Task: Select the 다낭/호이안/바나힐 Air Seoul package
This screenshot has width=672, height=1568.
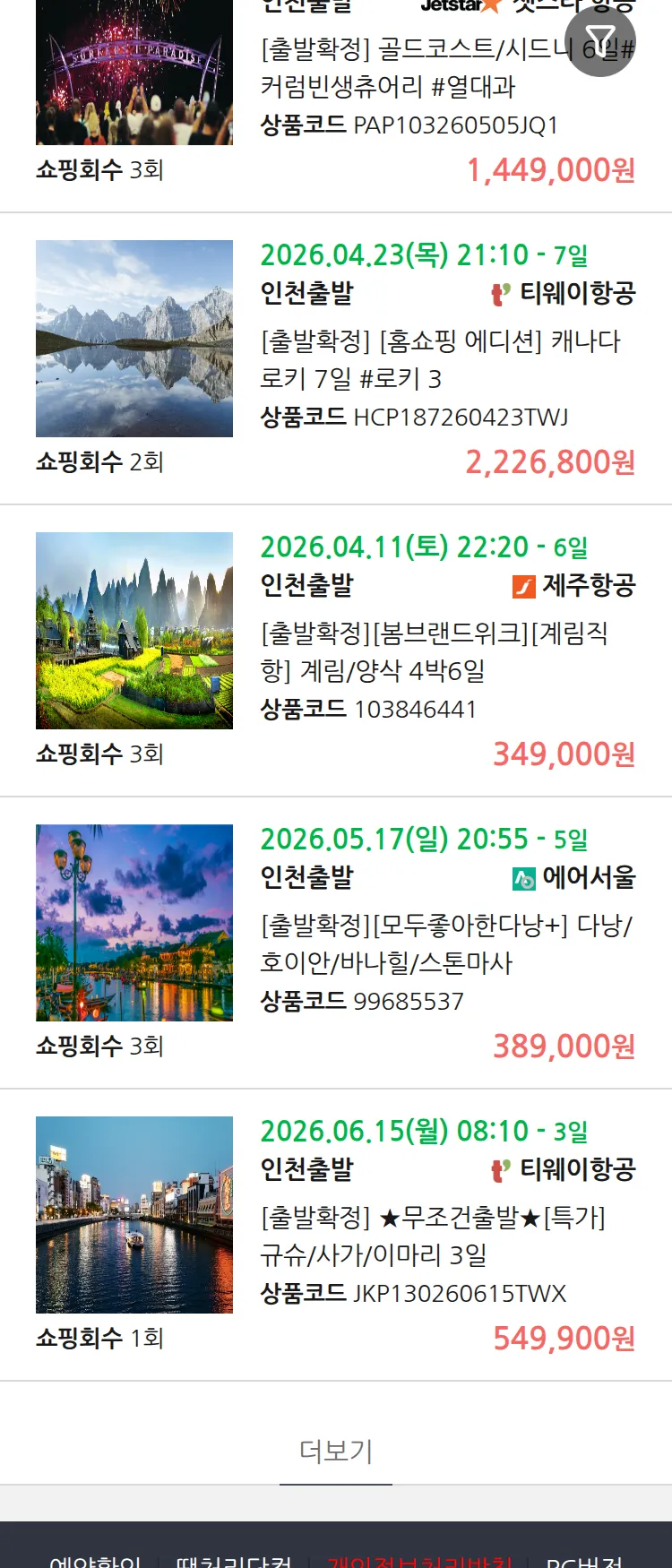Action: 445,943
